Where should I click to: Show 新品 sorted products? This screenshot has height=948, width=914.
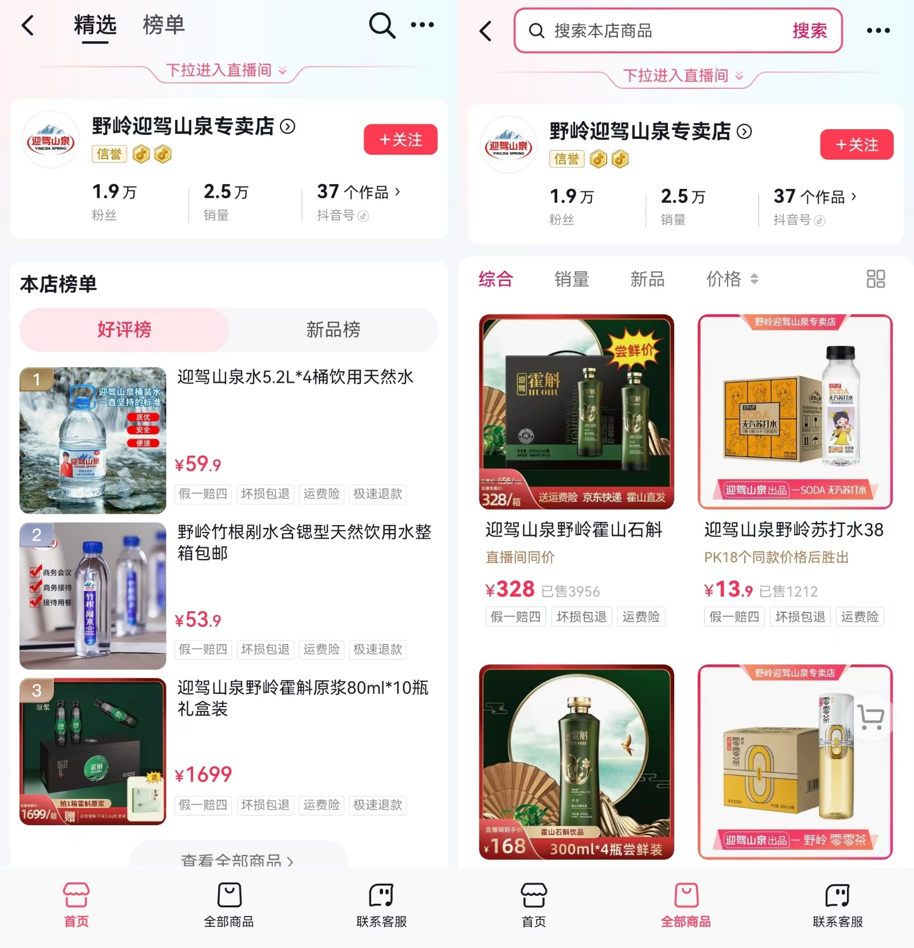647,280
